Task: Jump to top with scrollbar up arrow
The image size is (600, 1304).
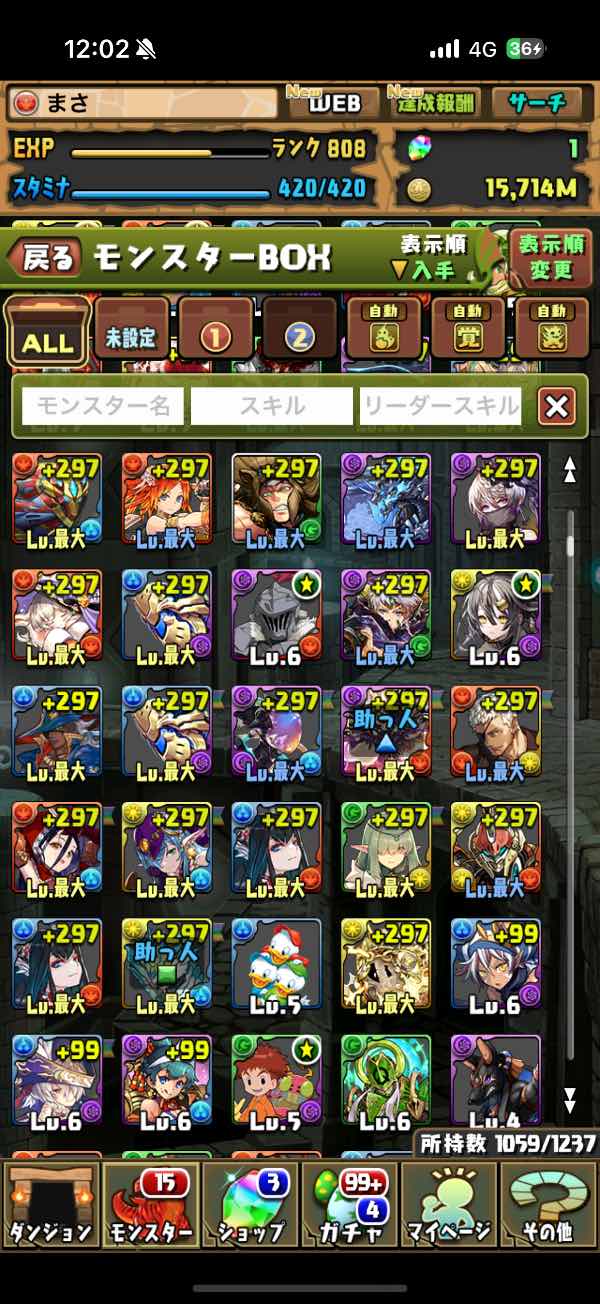Action: coord(570,470)
